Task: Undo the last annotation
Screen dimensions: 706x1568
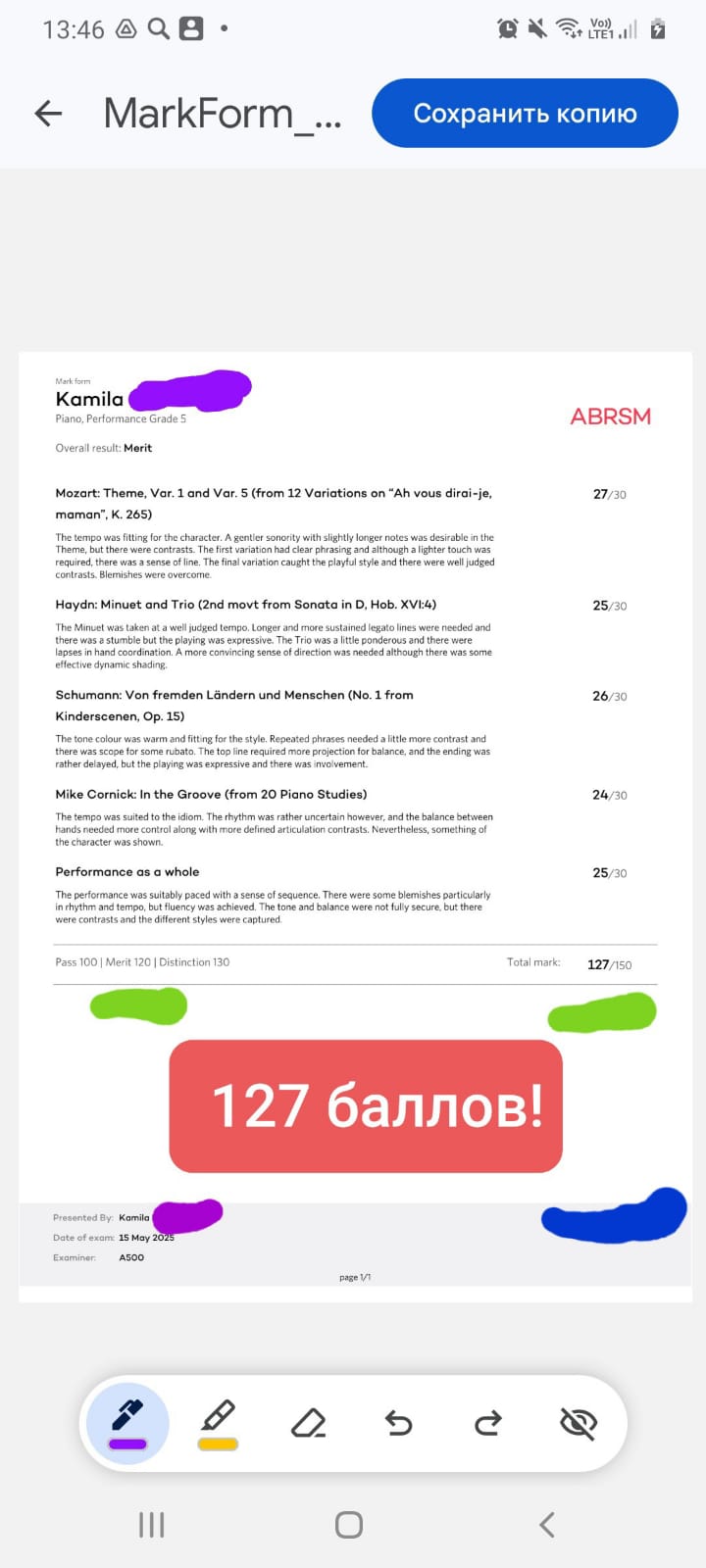Action: (398, 1422)
